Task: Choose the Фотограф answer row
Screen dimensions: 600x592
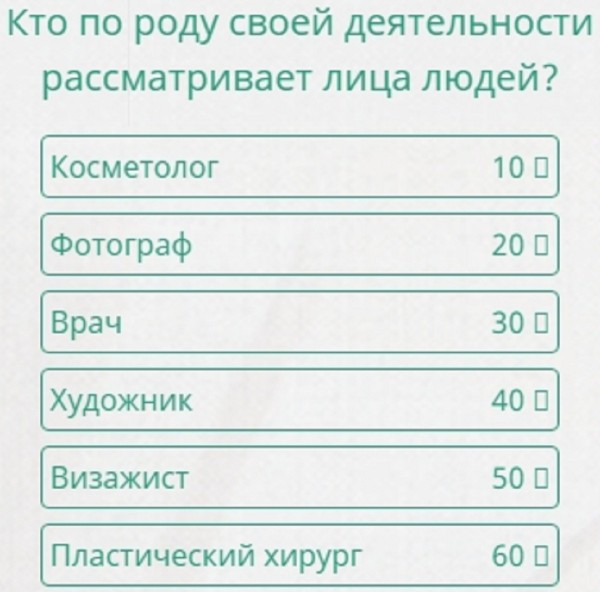Action: point(299,244)
